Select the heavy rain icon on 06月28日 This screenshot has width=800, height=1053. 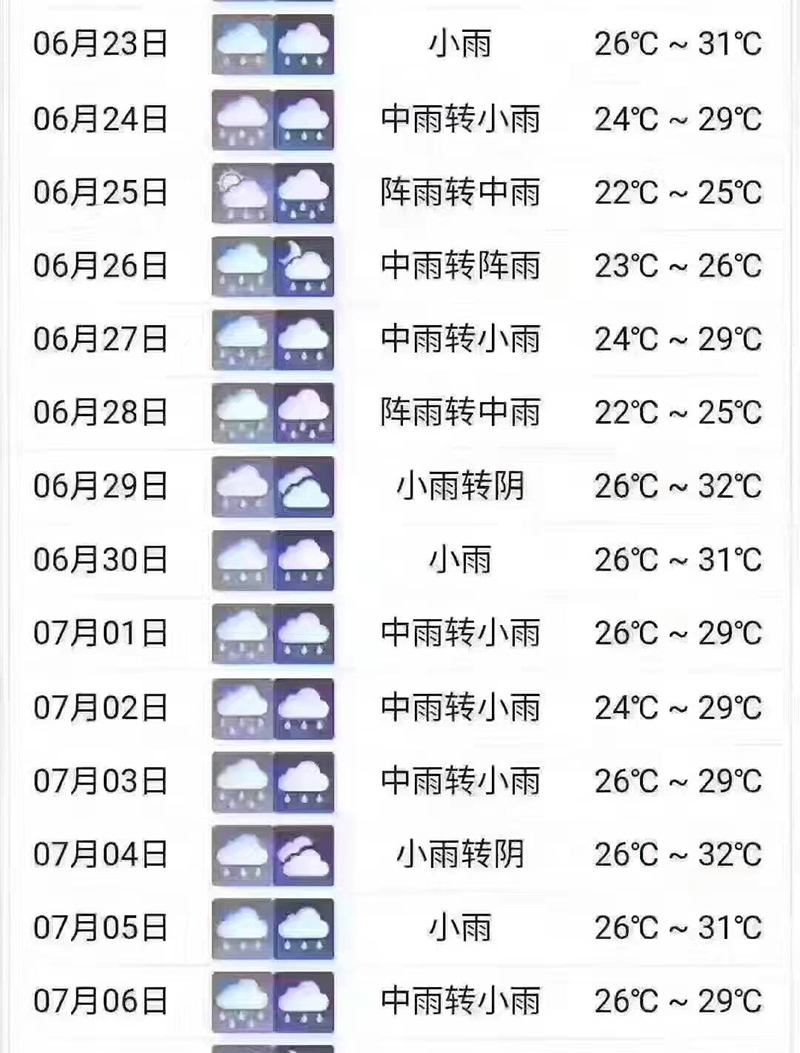click(x=305, y=411)
